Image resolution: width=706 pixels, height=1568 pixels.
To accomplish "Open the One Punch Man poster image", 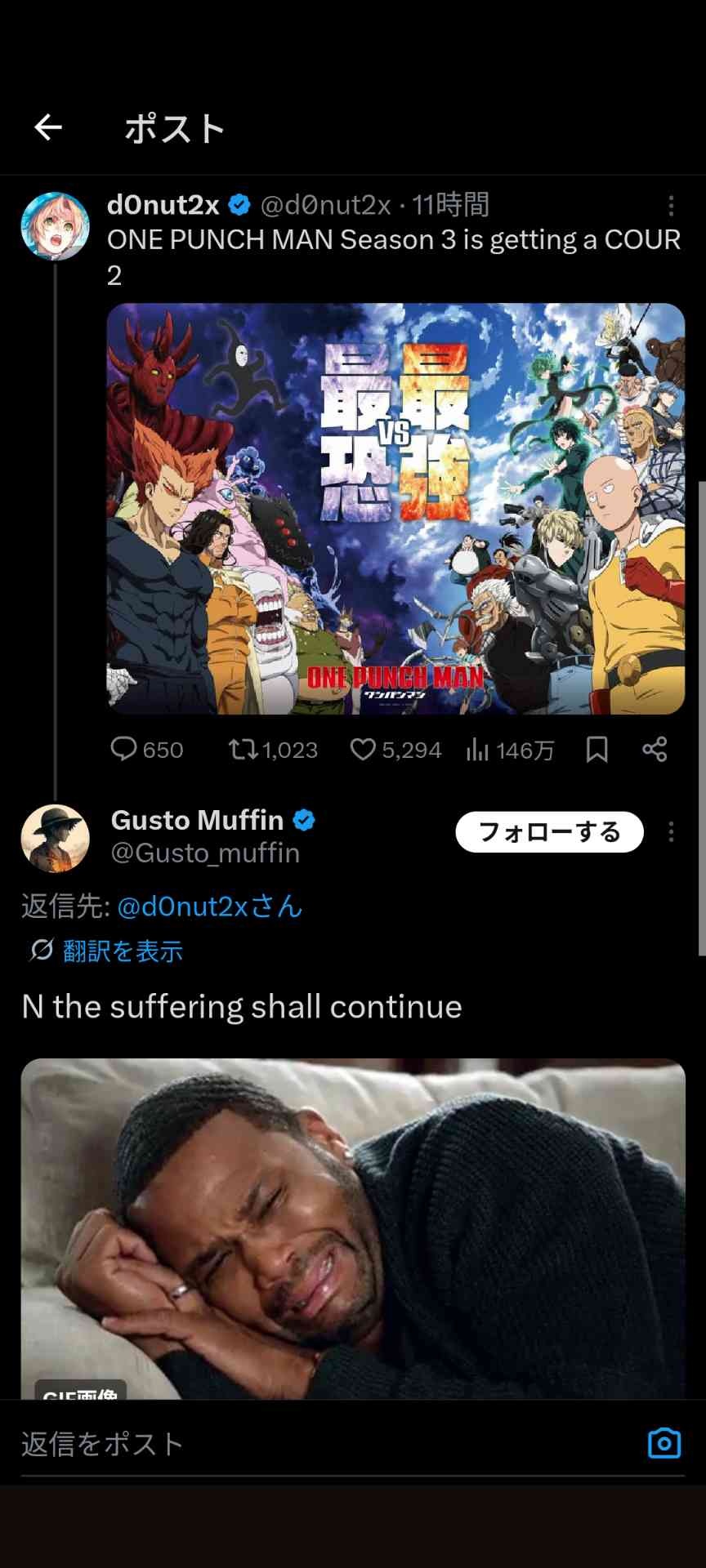I will pos(395,509).
